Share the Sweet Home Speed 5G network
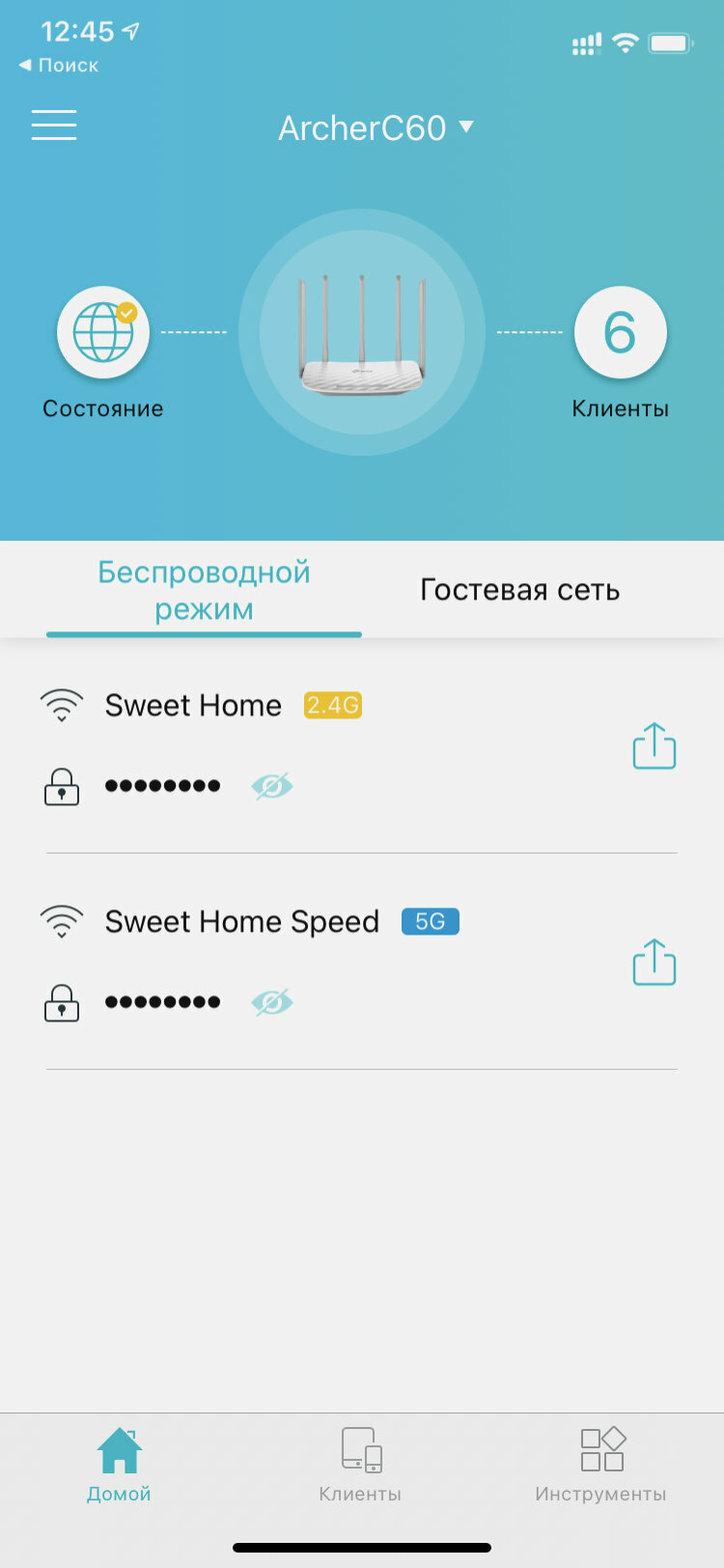This screenshot has height=1568, width=724. [x=654, y=962]
